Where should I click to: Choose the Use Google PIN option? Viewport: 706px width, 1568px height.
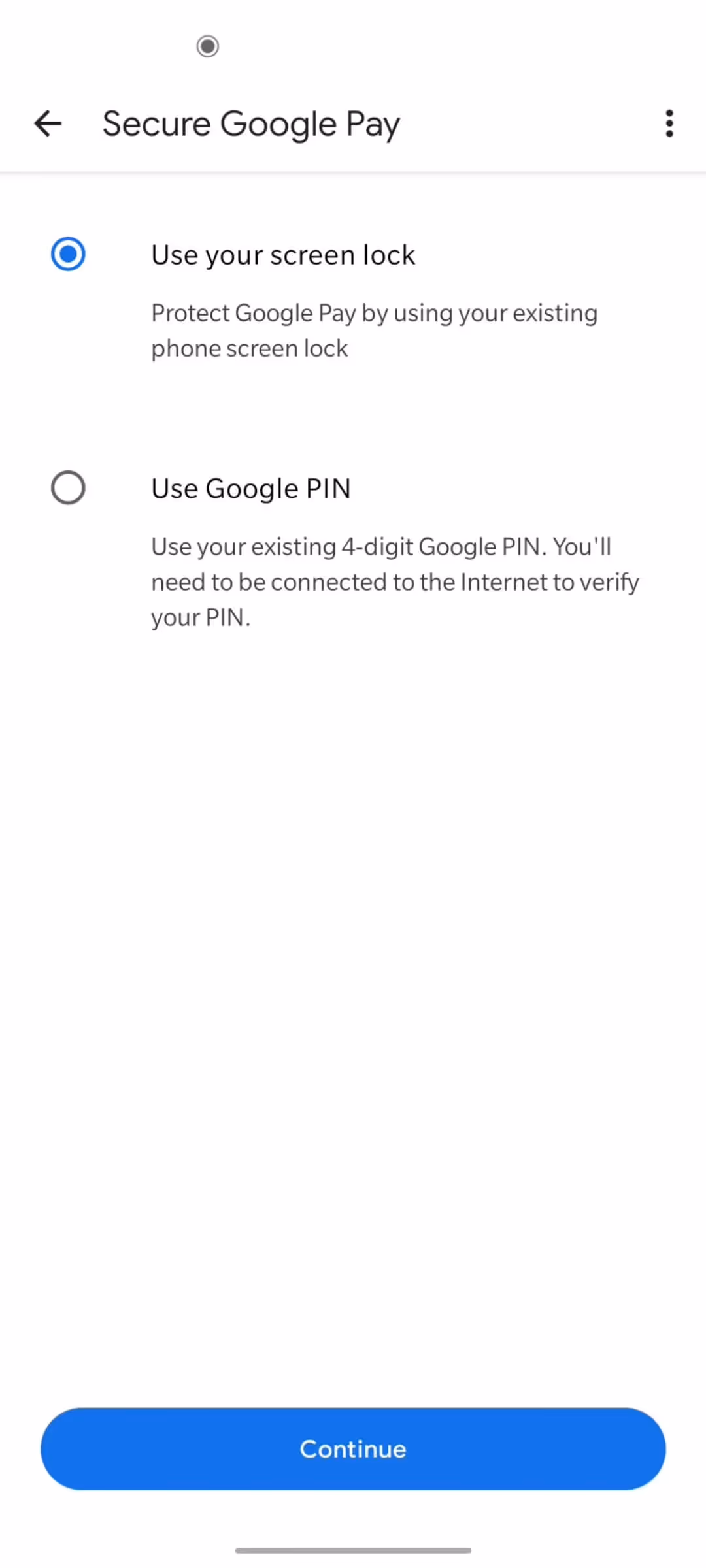coord(68,488)
